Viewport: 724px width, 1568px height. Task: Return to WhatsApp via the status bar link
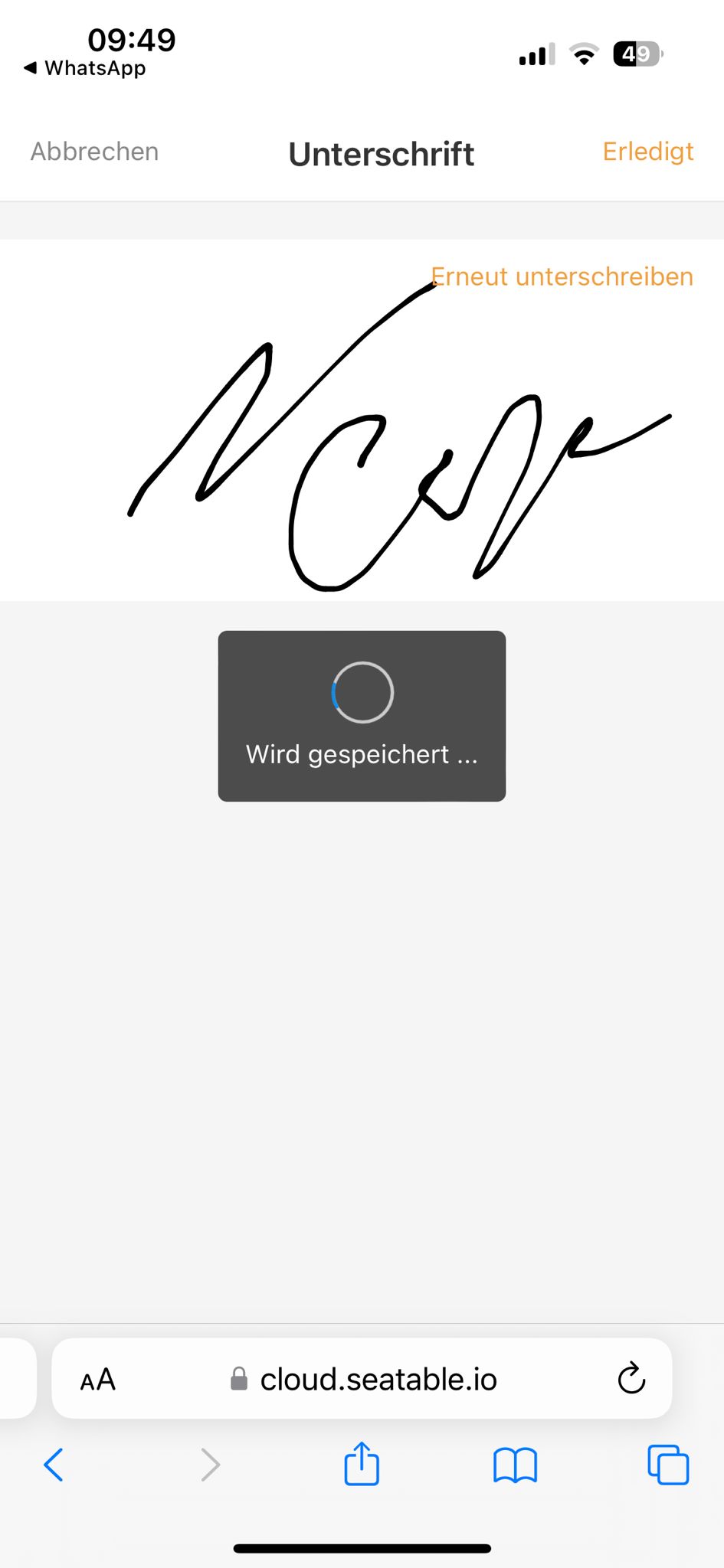84,68
